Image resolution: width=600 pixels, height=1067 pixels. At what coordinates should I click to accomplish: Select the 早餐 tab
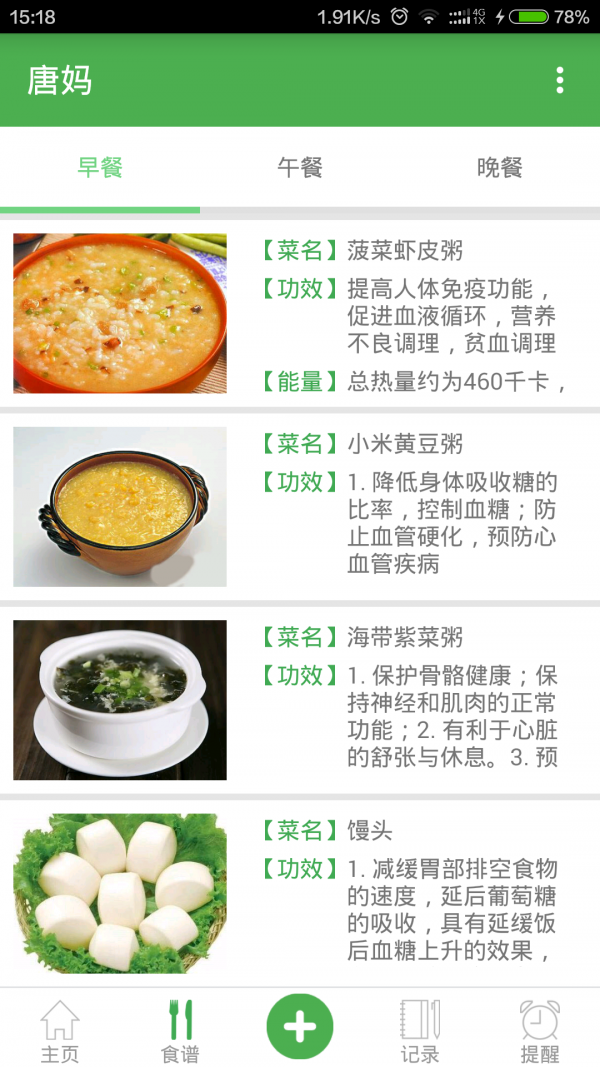(x=100, y=168)
